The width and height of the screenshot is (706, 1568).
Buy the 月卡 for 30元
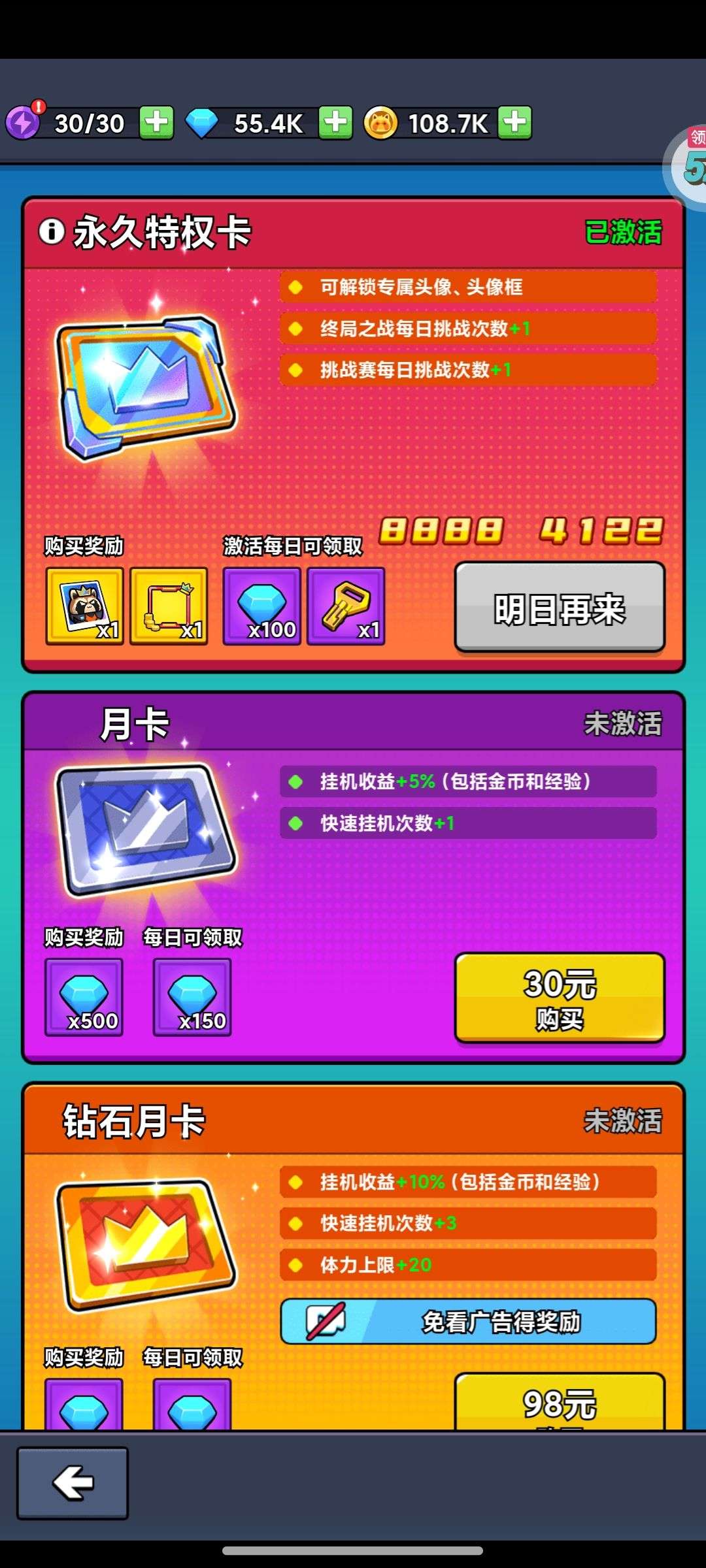(560, 998)
